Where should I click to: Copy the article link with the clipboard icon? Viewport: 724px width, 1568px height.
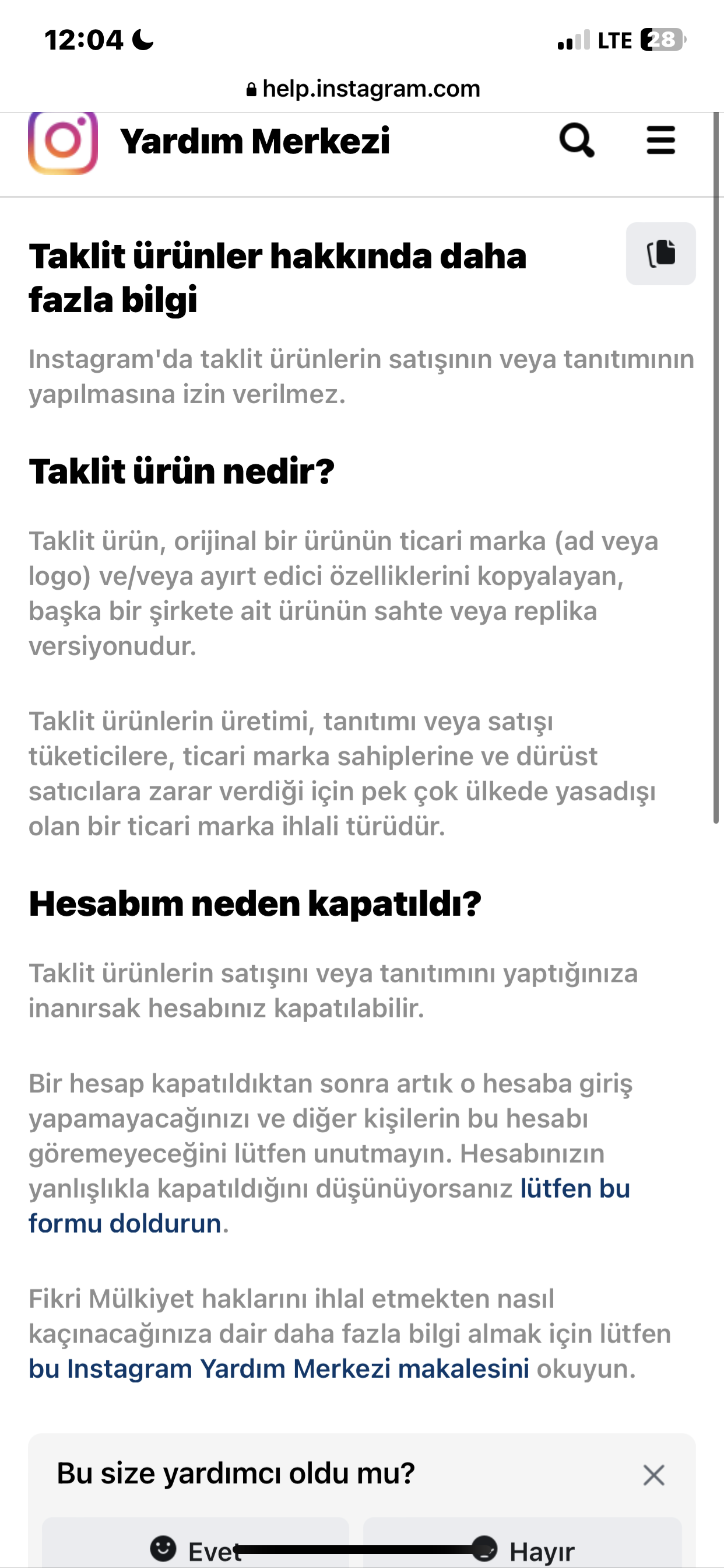point(660,253)
